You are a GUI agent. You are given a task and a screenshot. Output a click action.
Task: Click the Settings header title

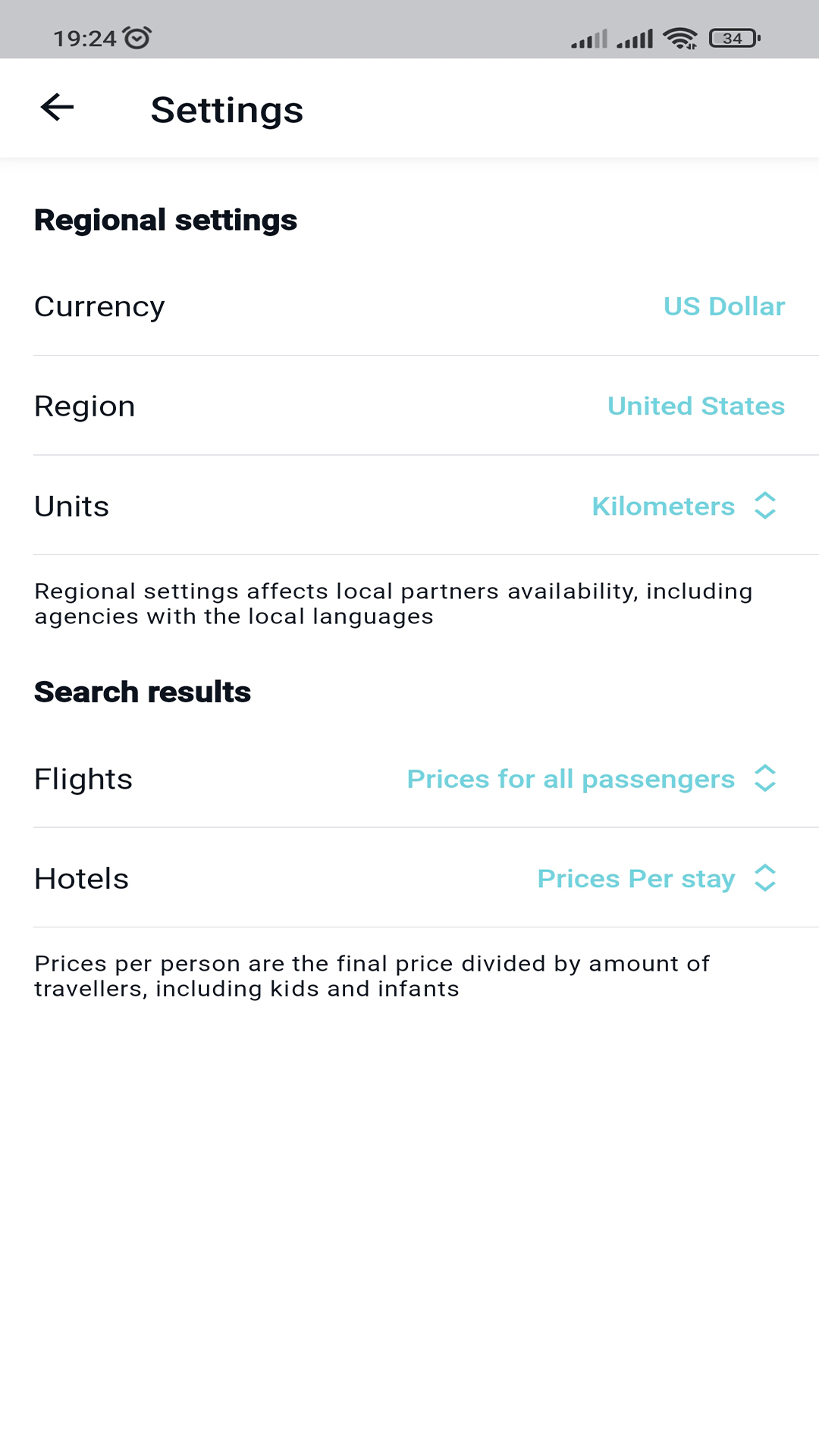(x=227, y=109)
